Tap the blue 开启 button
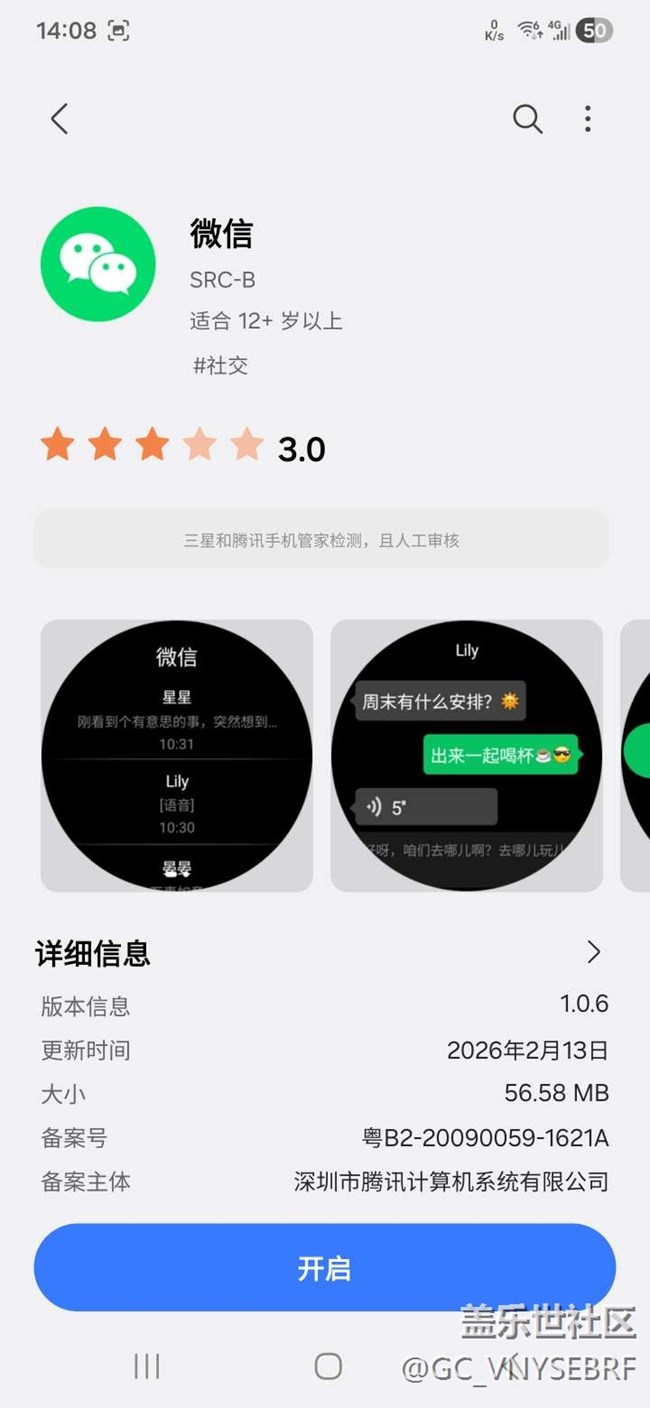The image size is (650, 1408). click(x=324, y=1268)
